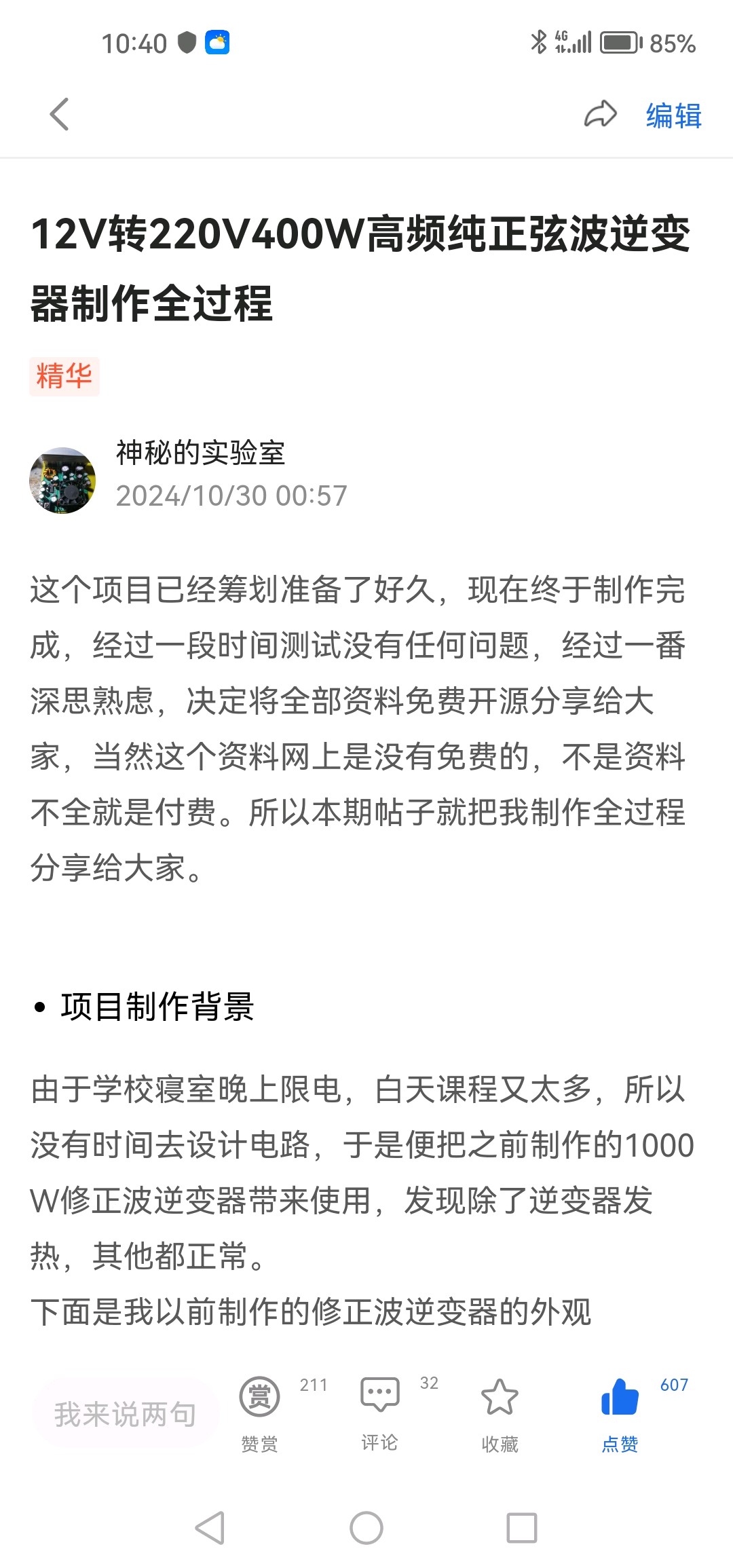Tap the system home button
Image resolution: width=733 pixels, height=1568 pixels.
(x=366, y=1528)
